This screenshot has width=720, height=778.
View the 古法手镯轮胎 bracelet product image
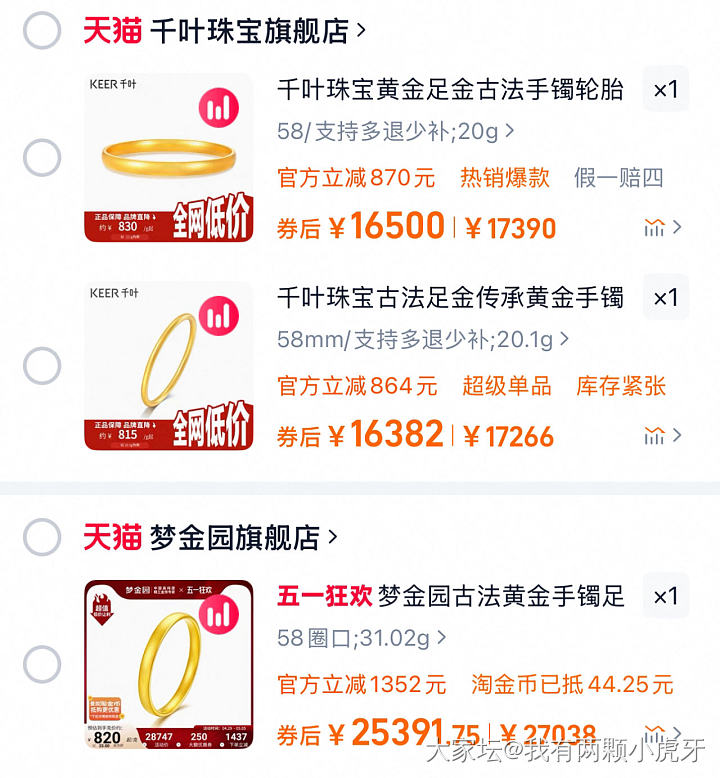(168, 158)
